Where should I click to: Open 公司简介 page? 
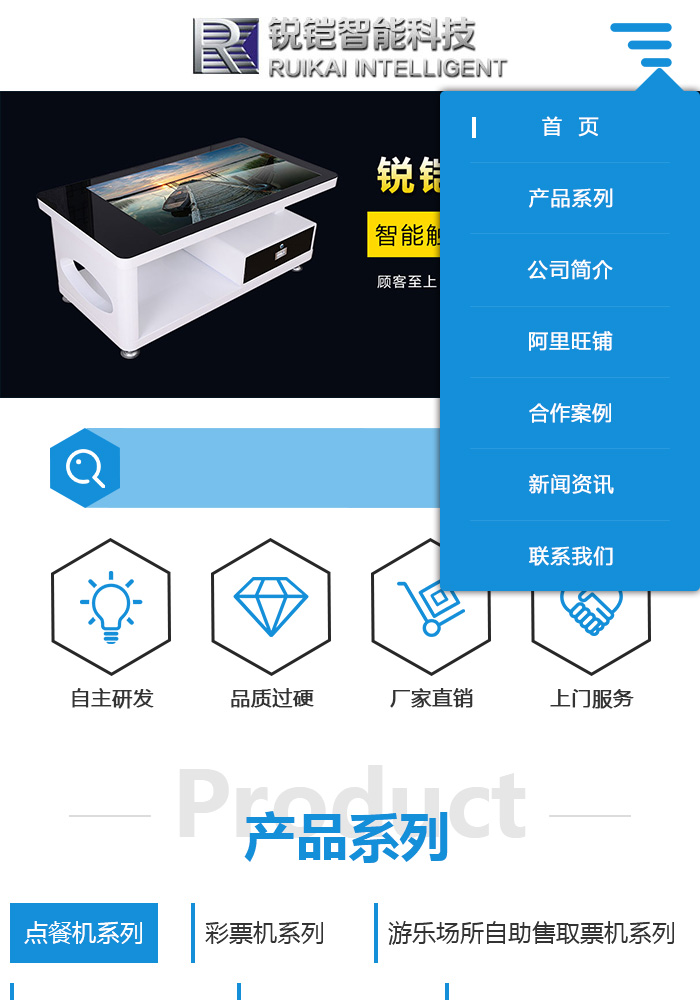point(570,270)
